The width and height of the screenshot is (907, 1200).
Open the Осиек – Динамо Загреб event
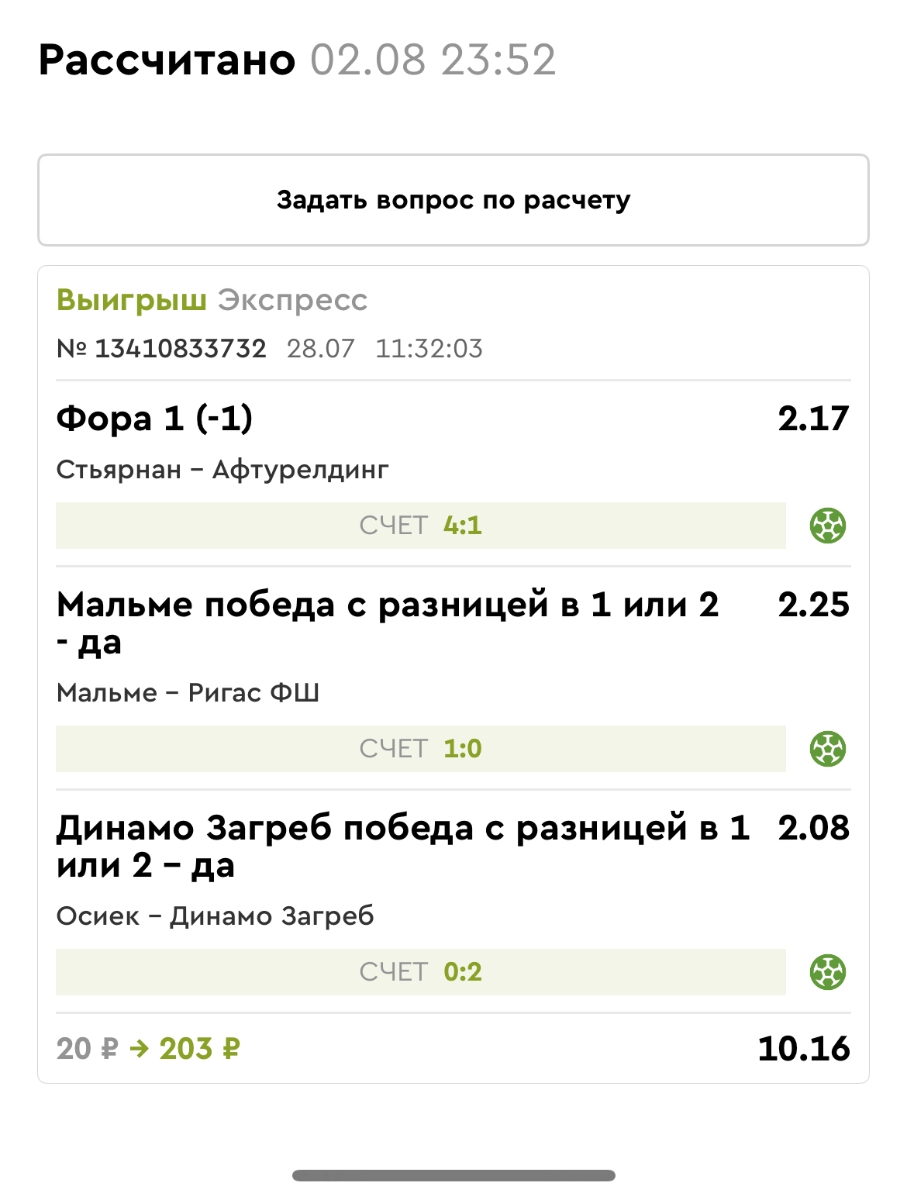pyautogui.click(x=215, y=916)
